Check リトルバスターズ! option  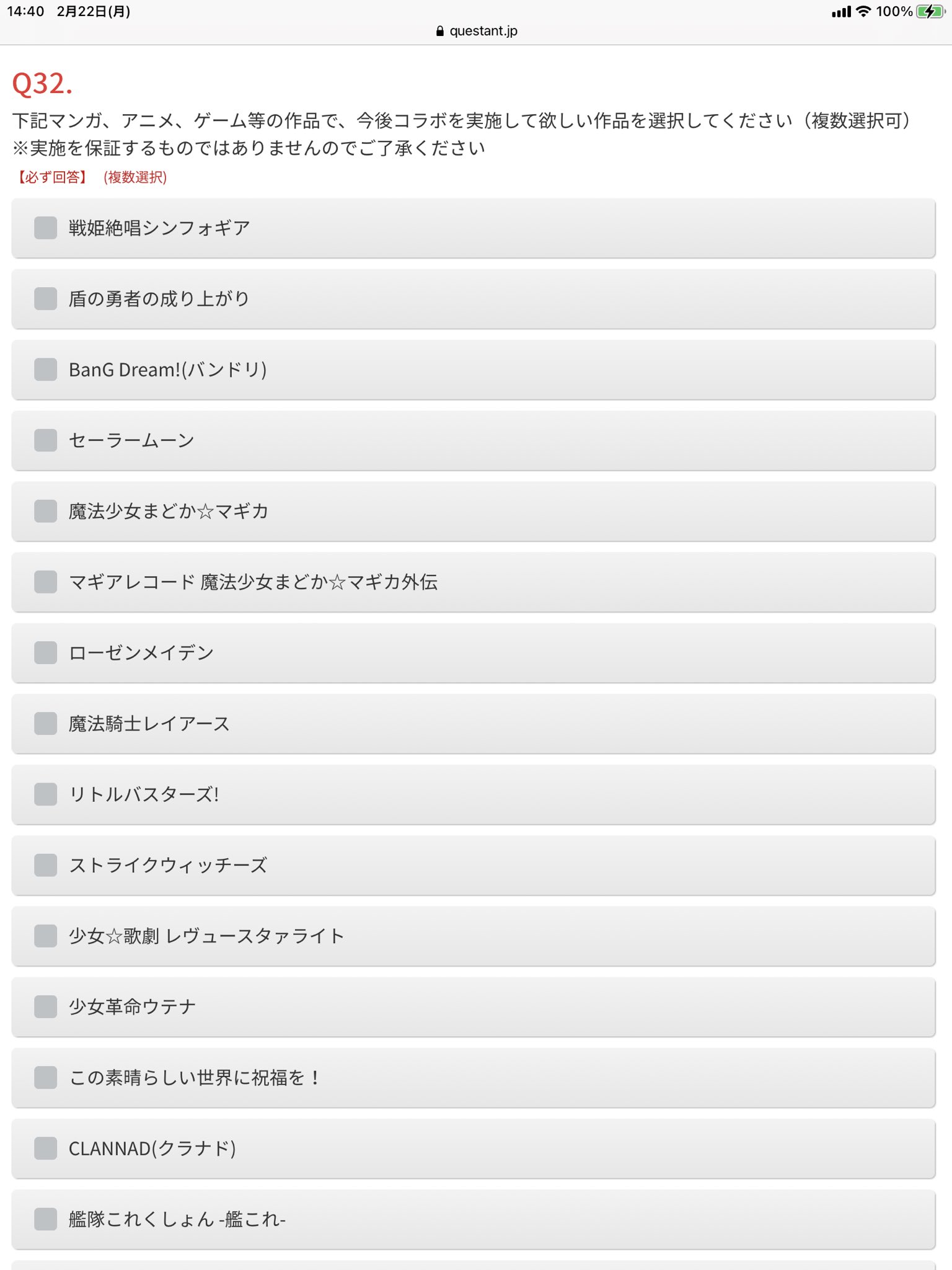46,794
